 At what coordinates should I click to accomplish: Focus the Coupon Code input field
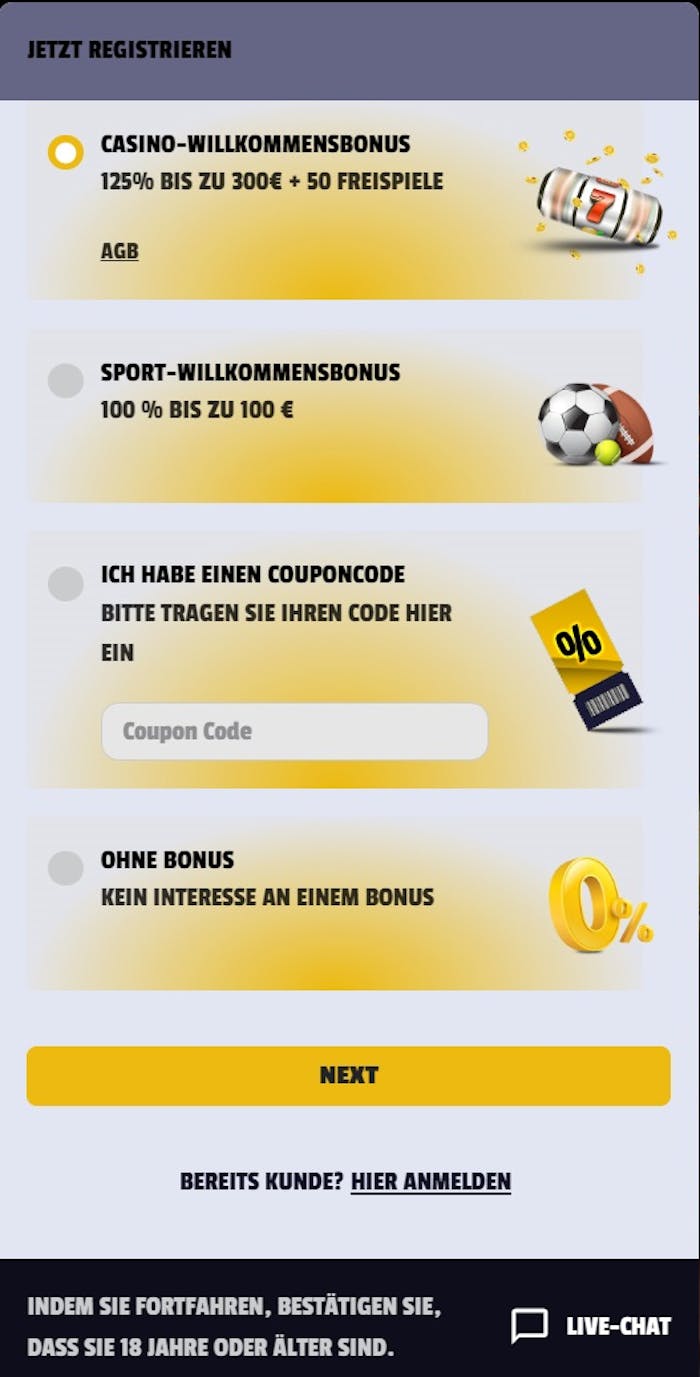294,731
